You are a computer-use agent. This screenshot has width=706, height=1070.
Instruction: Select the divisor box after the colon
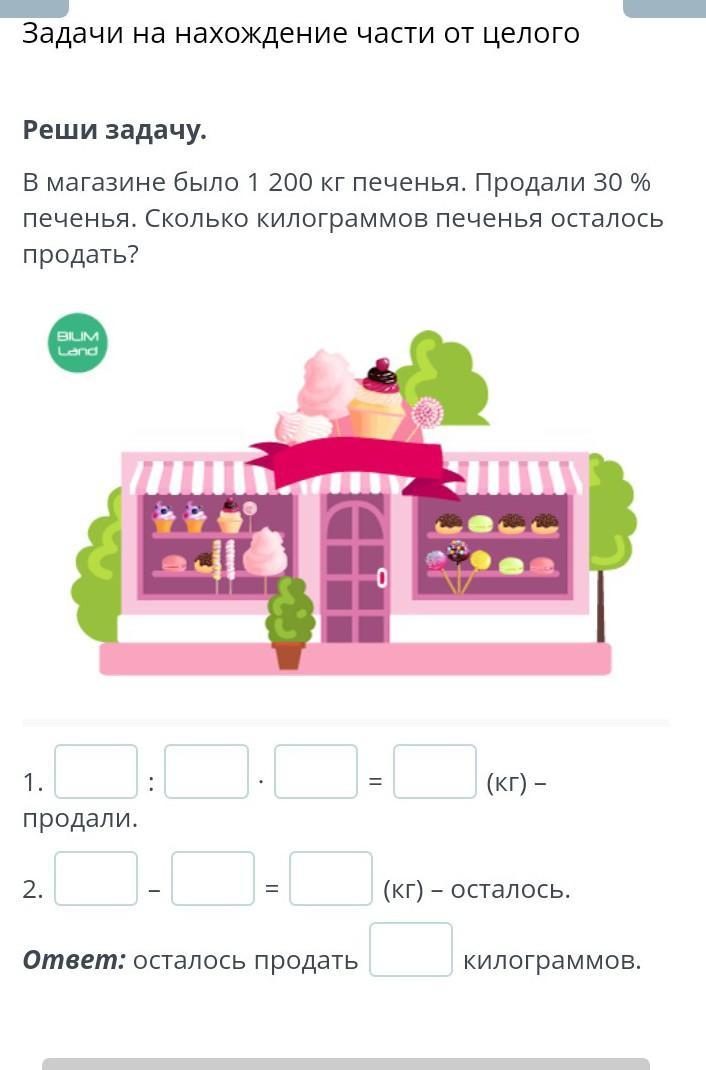pos(206,772)
